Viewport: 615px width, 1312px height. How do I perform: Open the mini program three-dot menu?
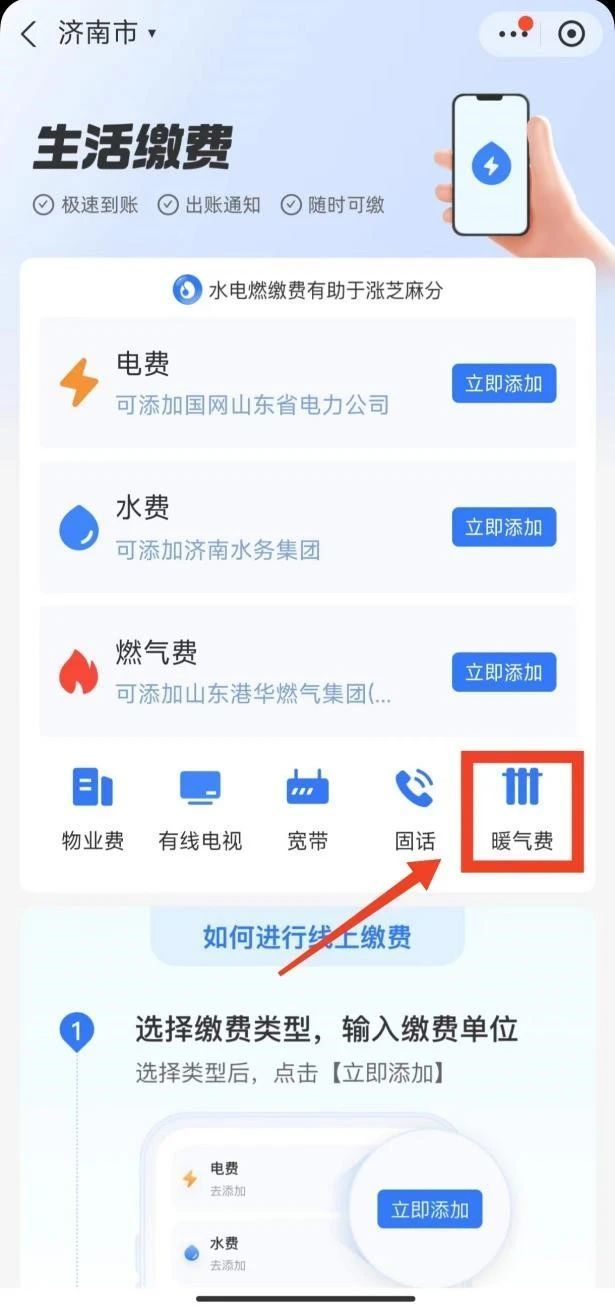[x=514, y=34]
